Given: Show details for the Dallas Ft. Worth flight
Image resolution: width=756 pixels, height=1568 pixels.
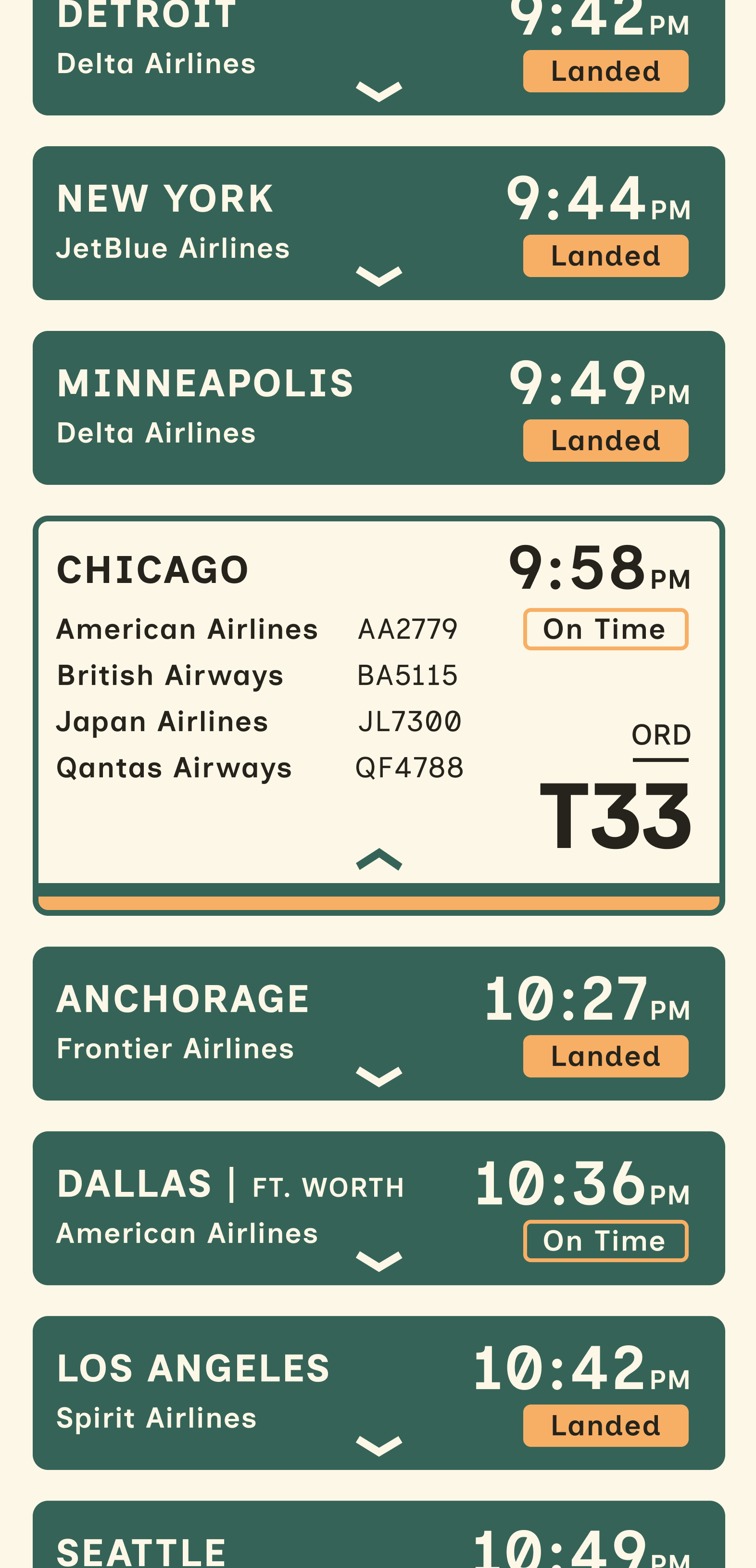Looking at the screenshot, I should 378,1261.
